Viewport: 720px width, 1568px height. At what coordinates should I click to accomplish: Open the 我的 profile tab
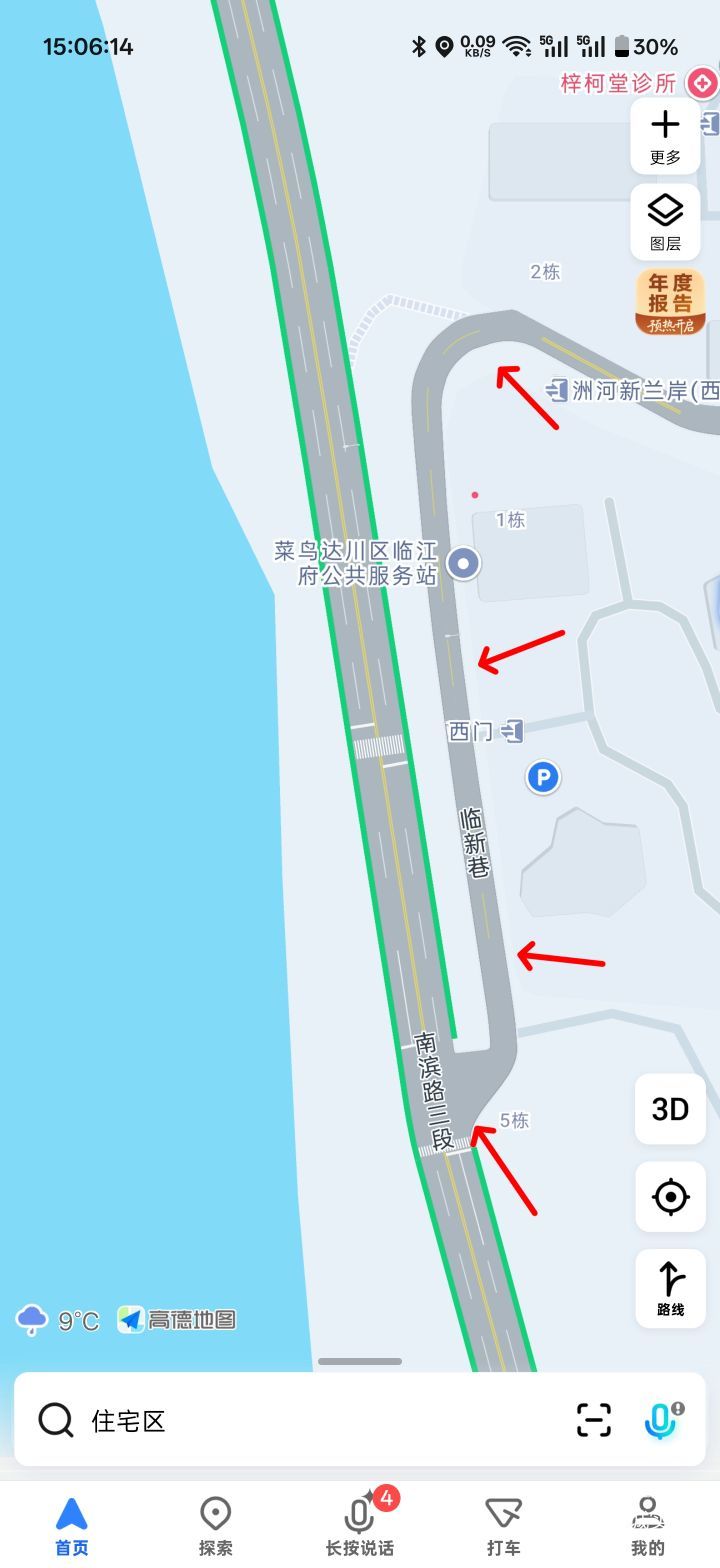(648, 1526)
